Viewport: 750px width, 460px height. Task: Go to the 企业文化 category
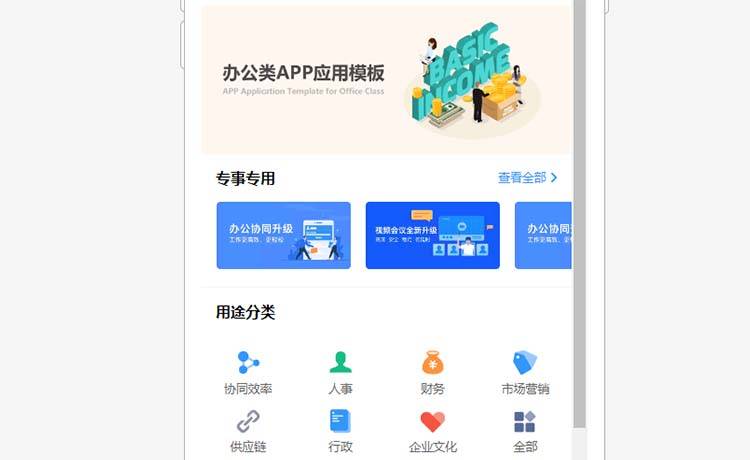pyautogui.click(x=432, y=431)
